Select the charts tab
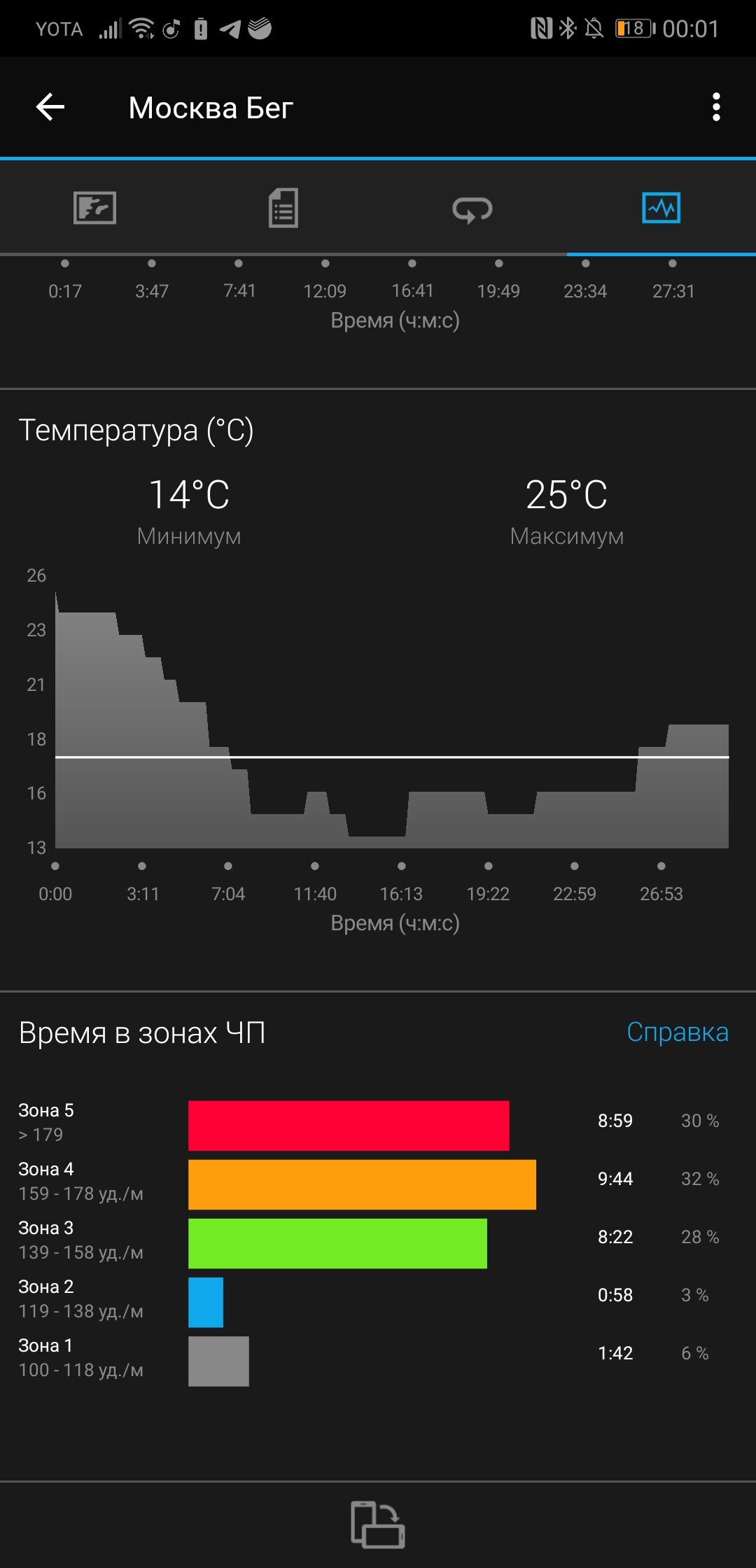This screenshot has width=756, height=1568. [661, 208]
